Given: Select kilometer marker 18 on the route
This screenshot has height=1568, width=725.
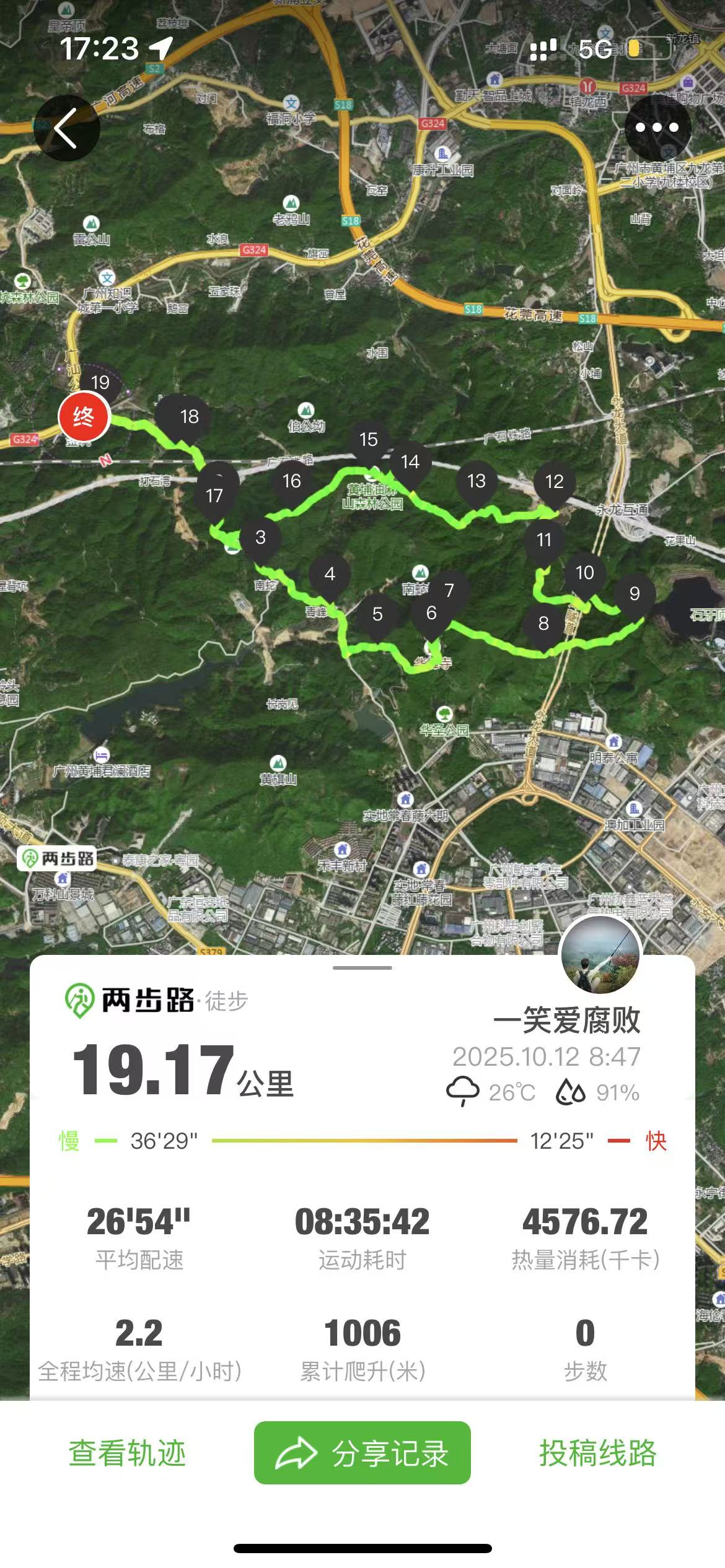Looking at the screenshot, I should click(189, 417).
